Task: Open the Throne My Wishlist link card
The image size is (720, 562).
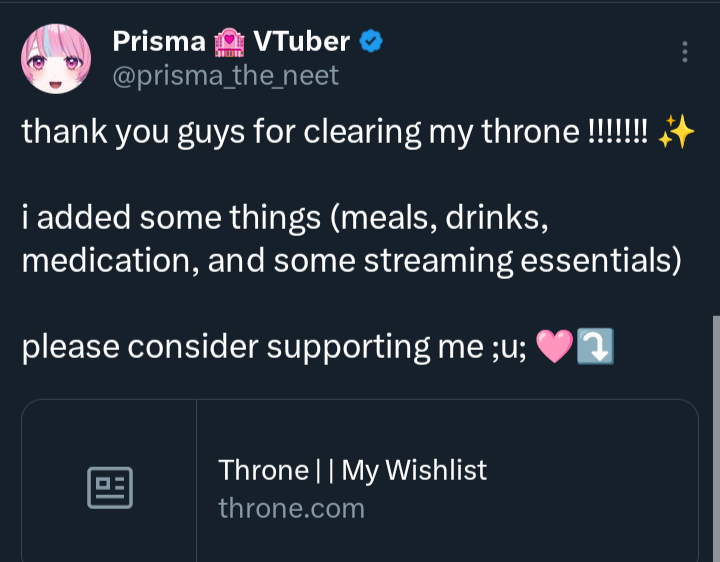Action: point(360,487)
